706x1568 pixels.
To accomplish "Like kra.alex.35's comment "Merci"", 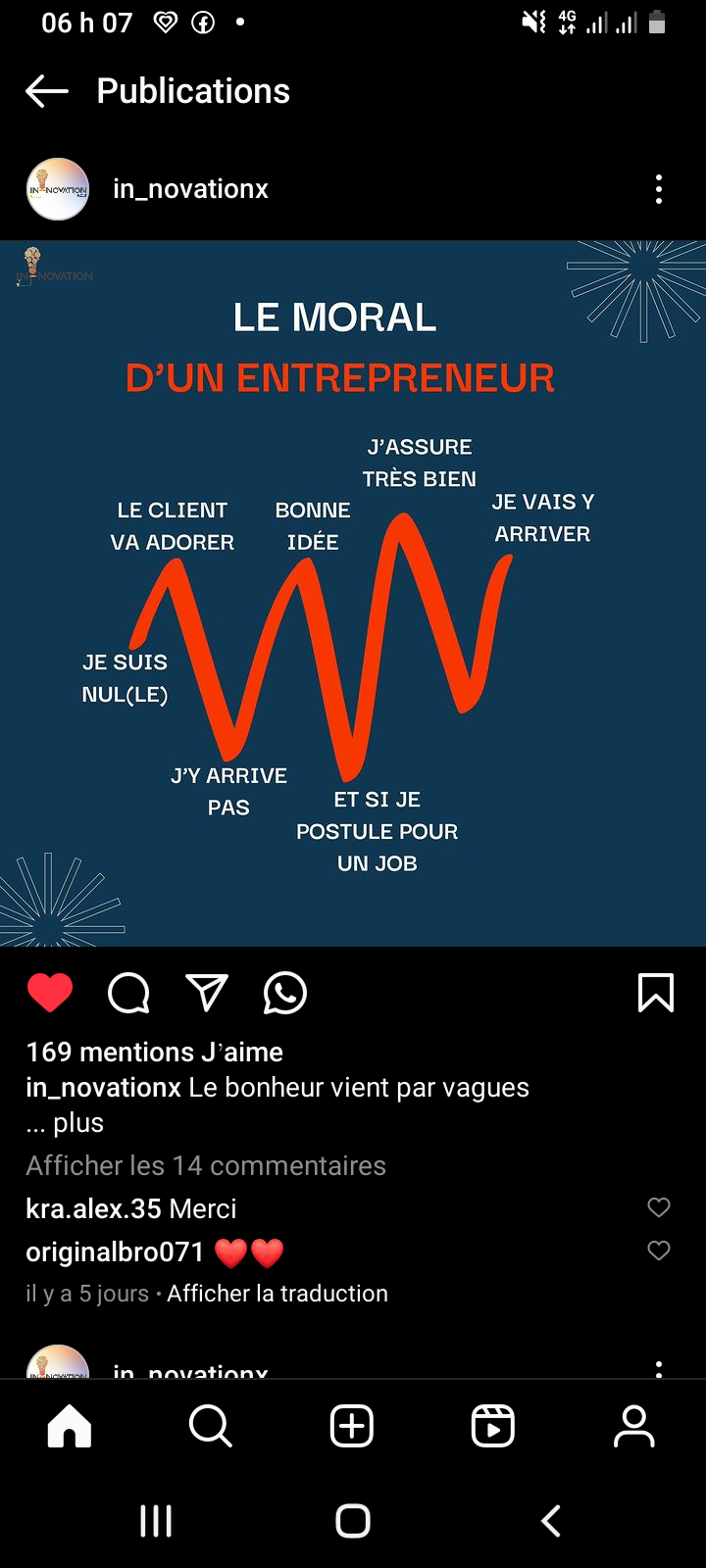I will coord(659,1207).
